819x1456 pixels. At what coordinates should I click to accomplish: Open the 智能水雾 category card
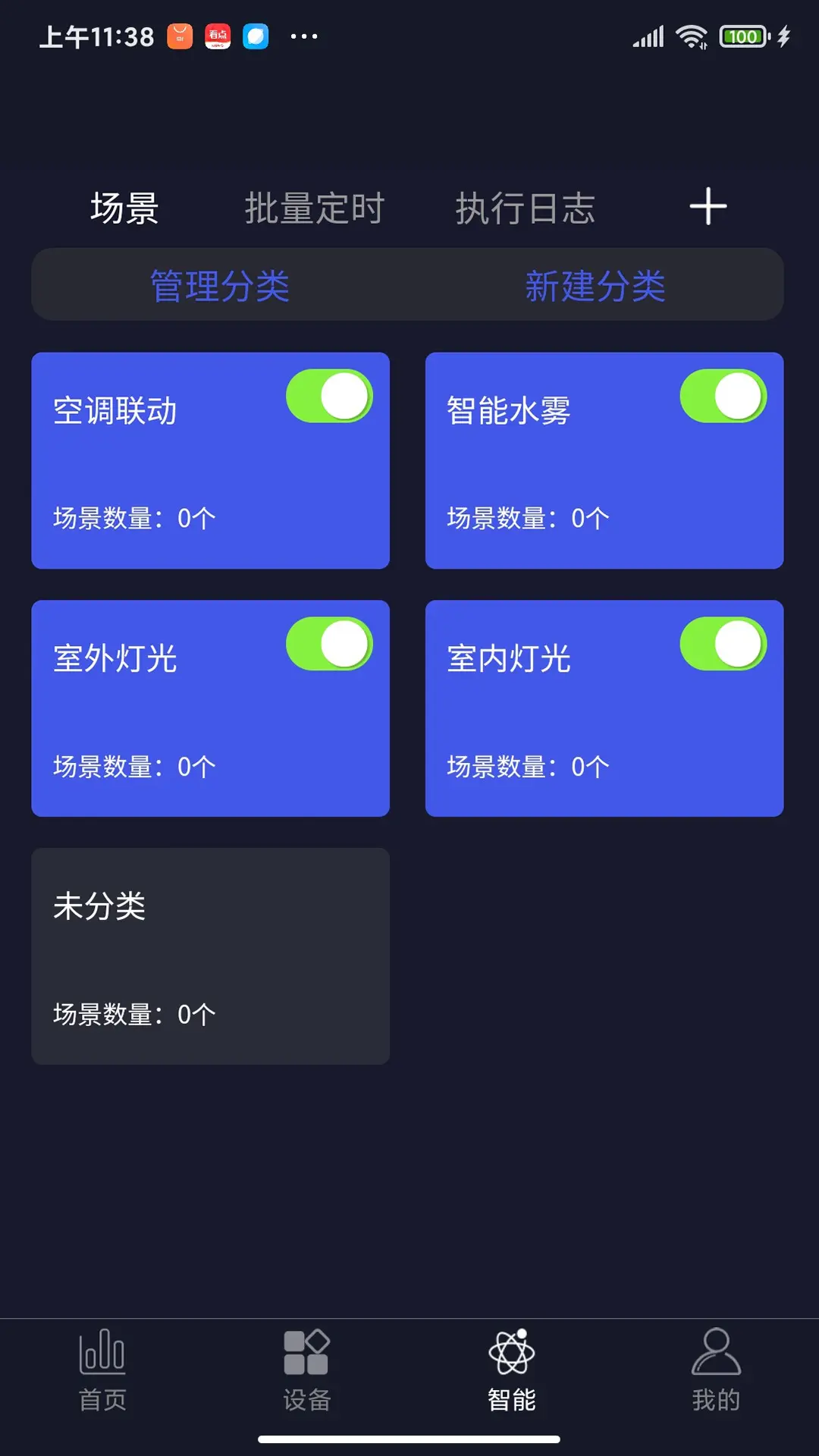(604, 460)
